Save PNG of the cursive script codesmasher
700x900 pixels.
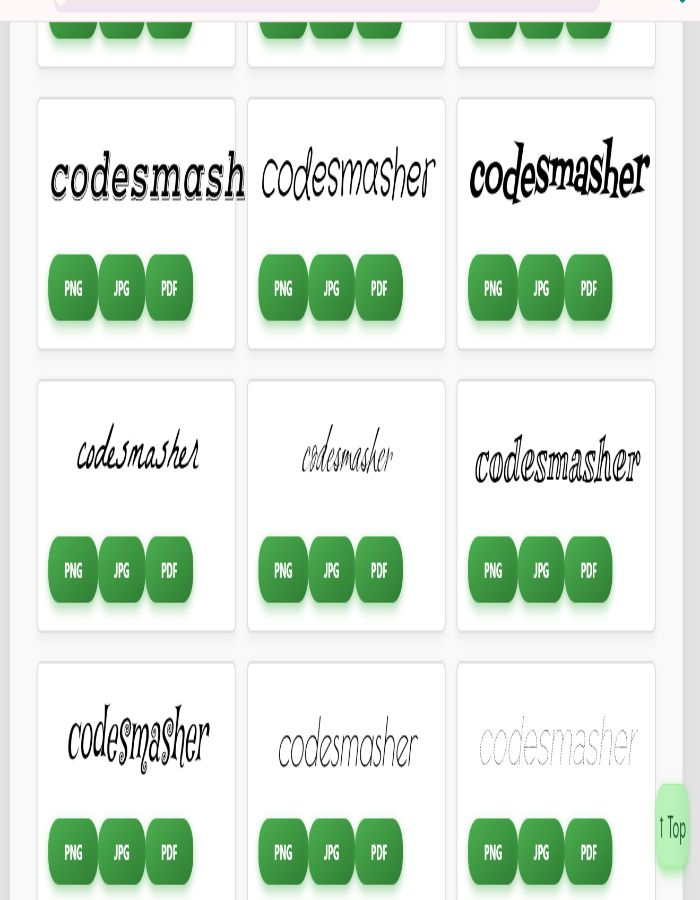(73, 570)
